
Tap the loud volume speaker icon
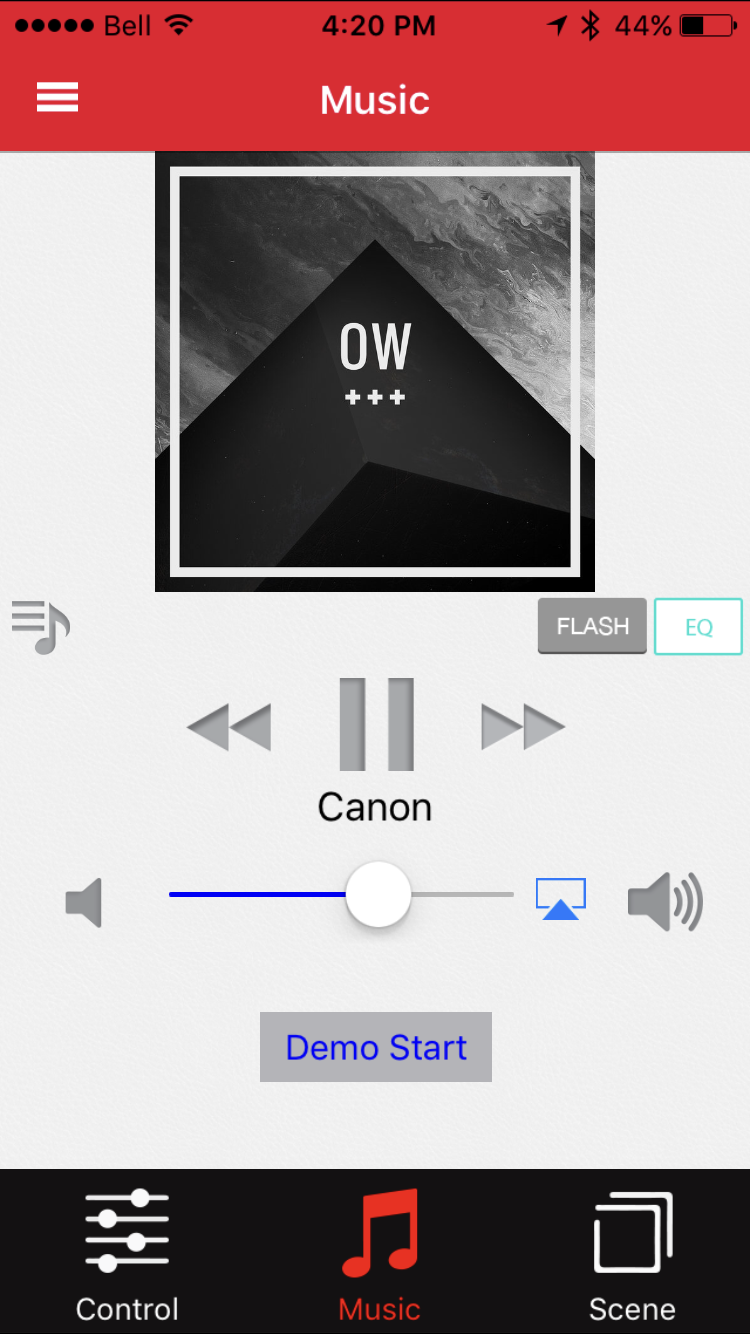(666, 902)
